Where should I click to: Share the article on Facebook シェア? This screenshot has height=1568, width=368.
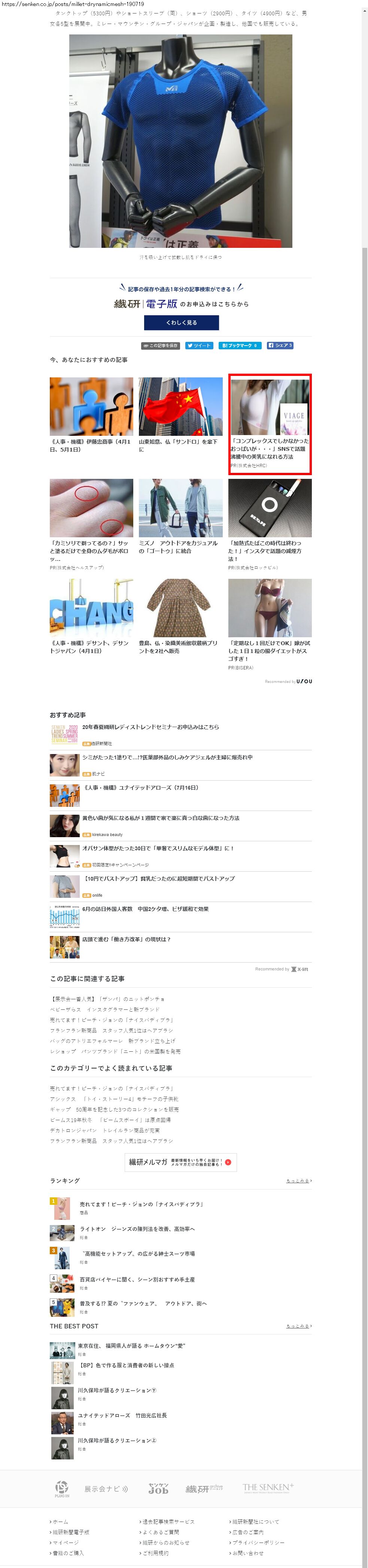click(280, 345)
